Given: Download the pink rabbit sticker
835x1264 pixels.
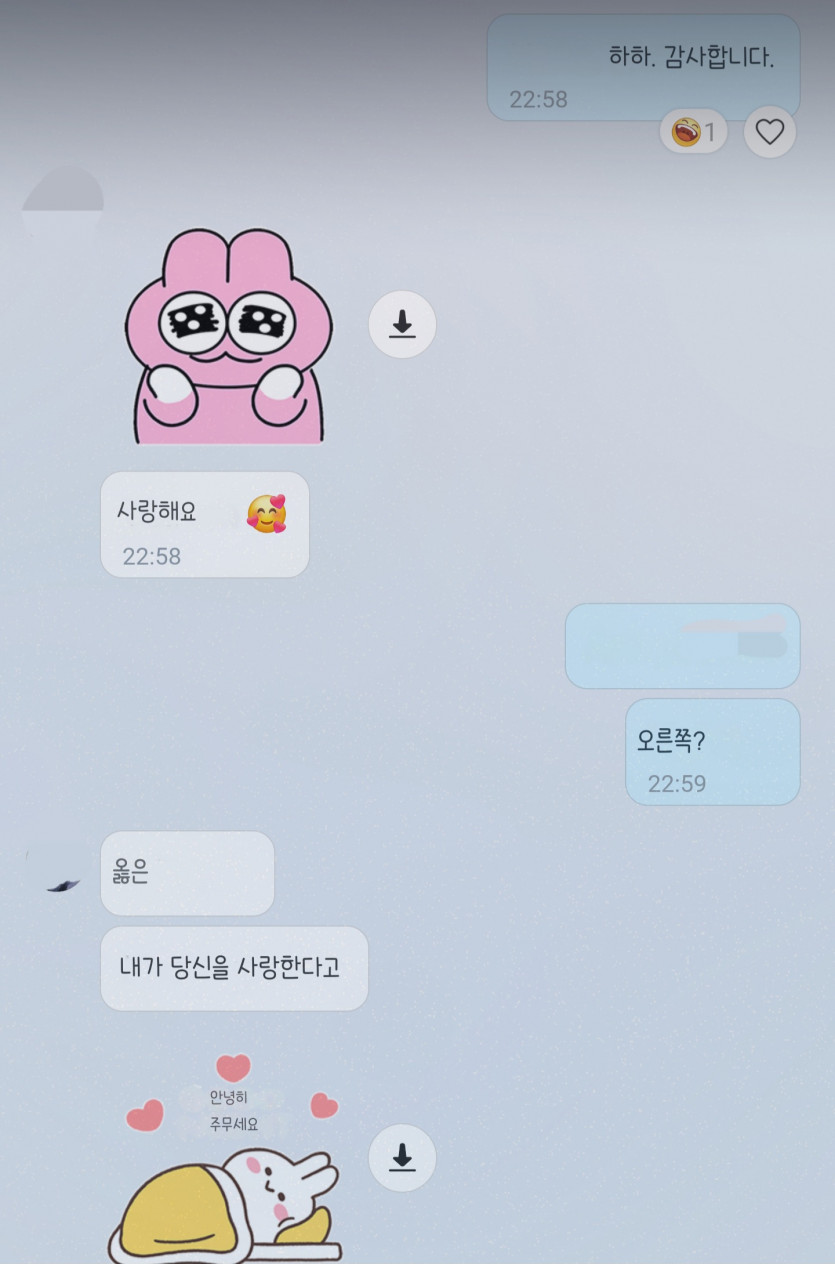Looking at the screenshot, I should tap(402, 324).
